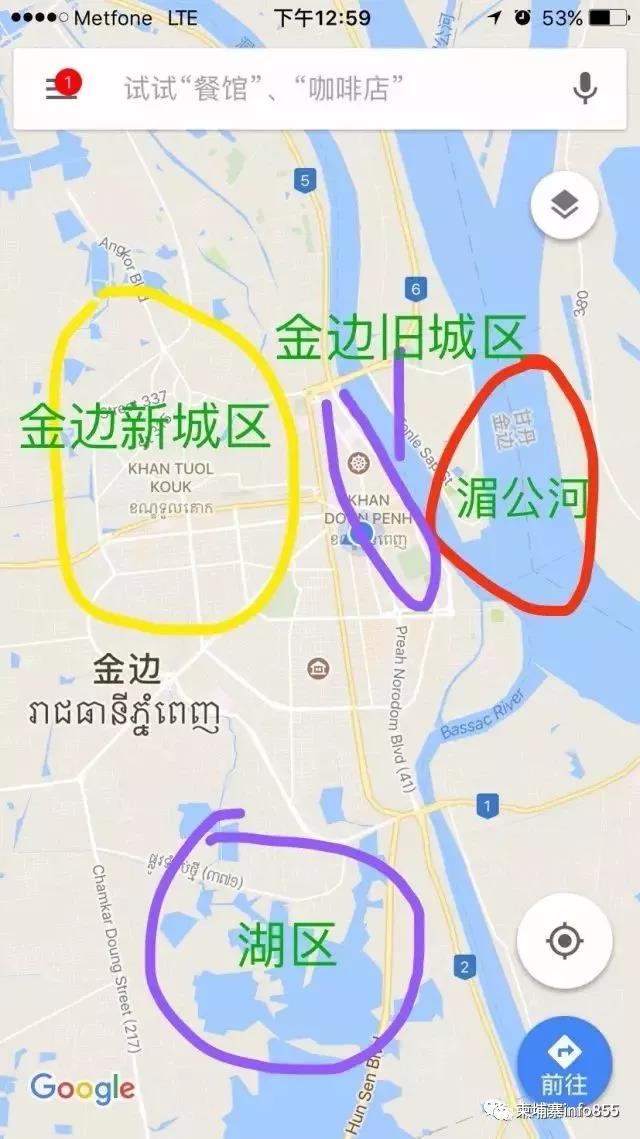Open the map layers button
Viewport: 640px width, 1139px height.
[x=565, y=206]
